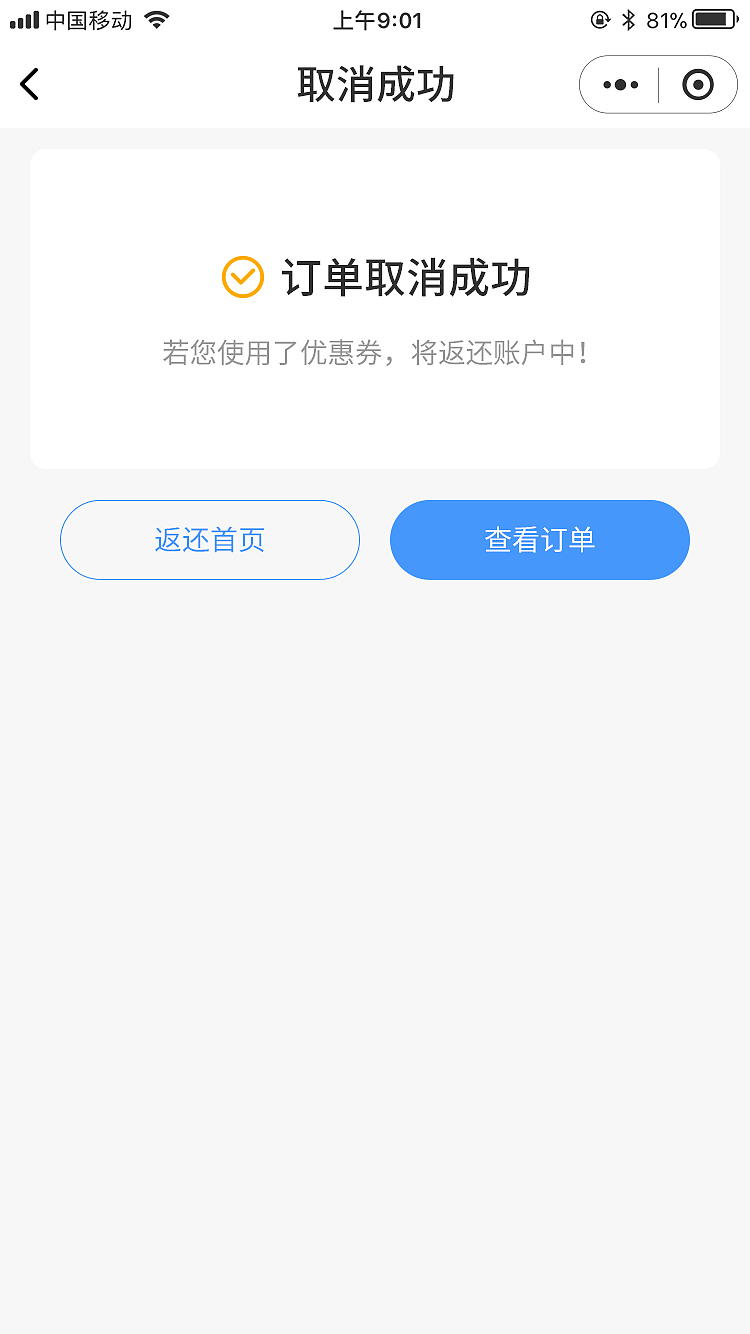Viewport: 750px width, 1334px height.
Task: Click the Bluetooth icon in the status bar
Action: coord(630,18)
